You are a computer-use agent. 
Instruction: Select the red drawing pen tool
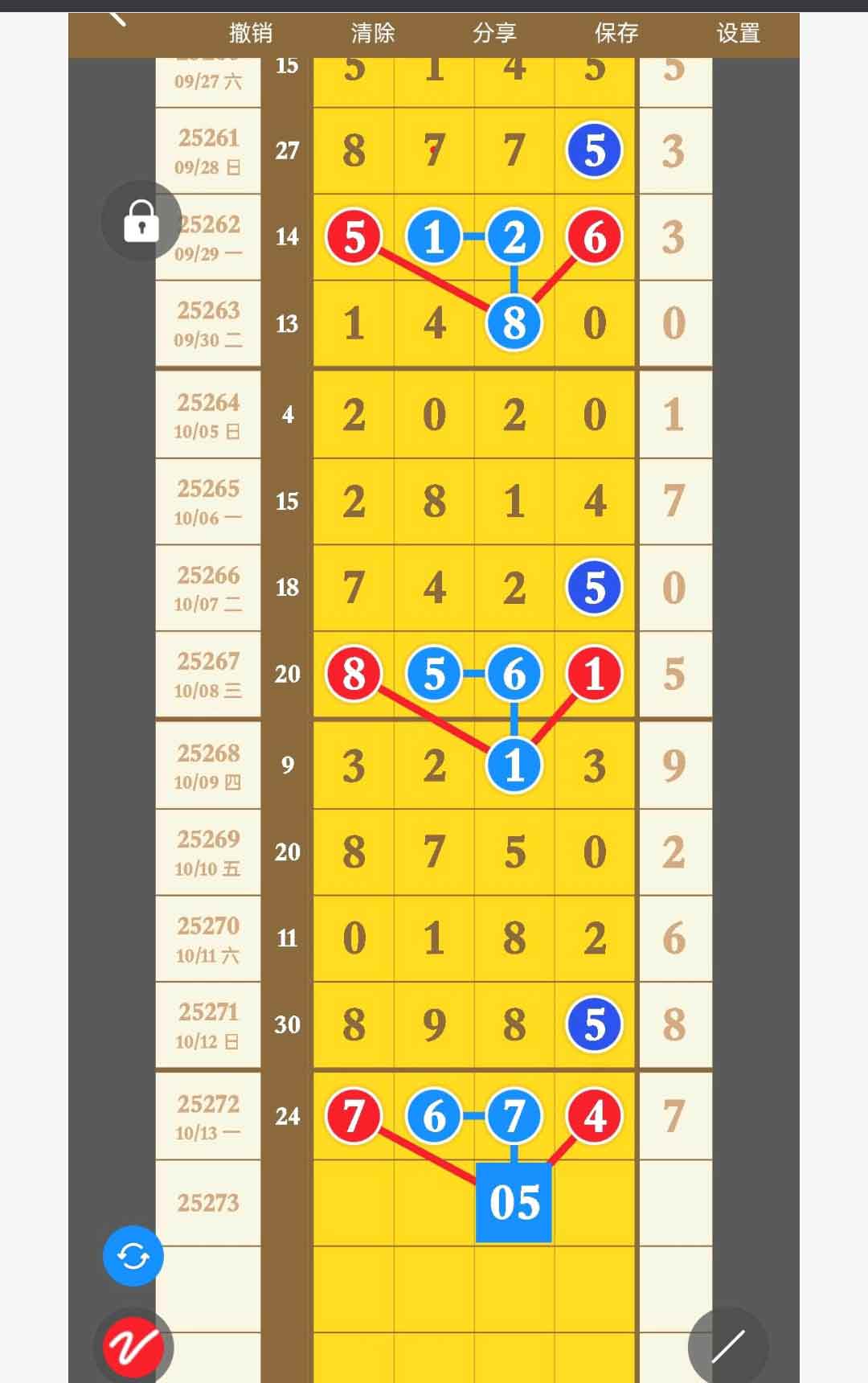(133, 1347)
